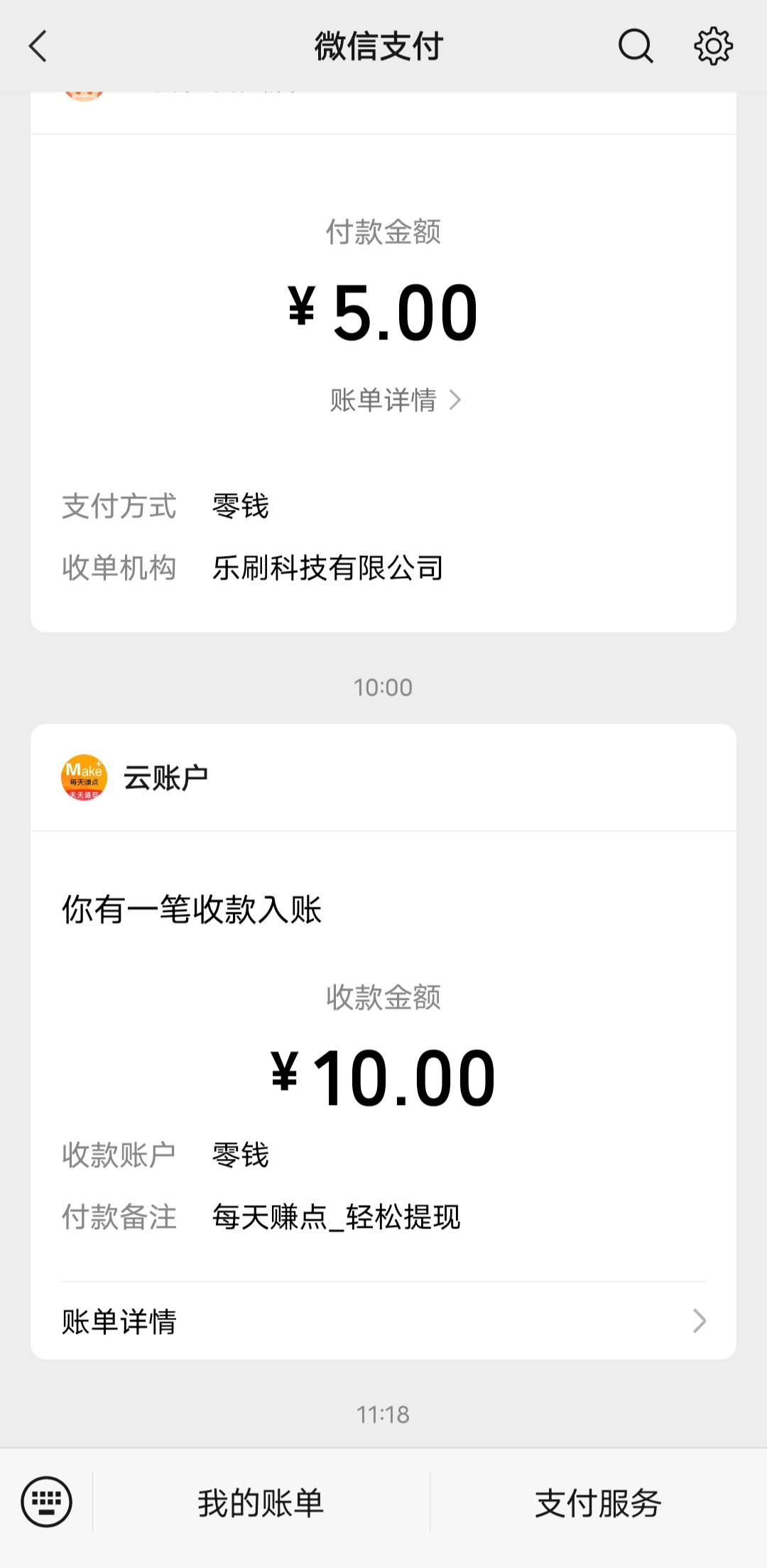Screen dimensions: 767x1568
Task: Open 账单详情 row in the ¥10.00 receipt
Action: (383, 1321)
